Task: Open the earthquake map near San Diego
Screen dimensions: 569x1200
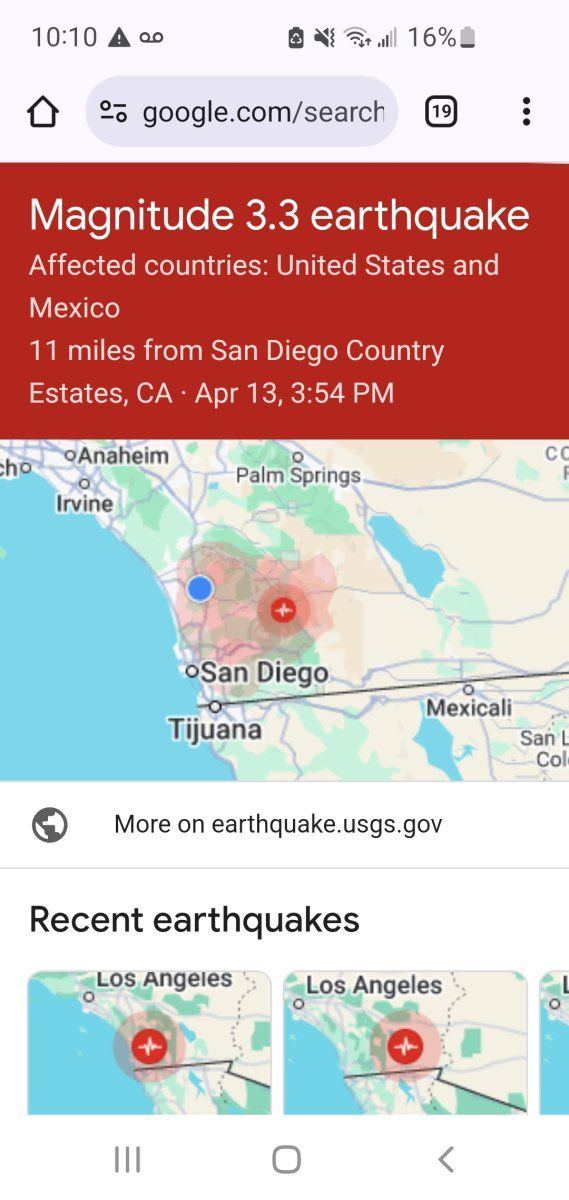Action: click(284, 610)
